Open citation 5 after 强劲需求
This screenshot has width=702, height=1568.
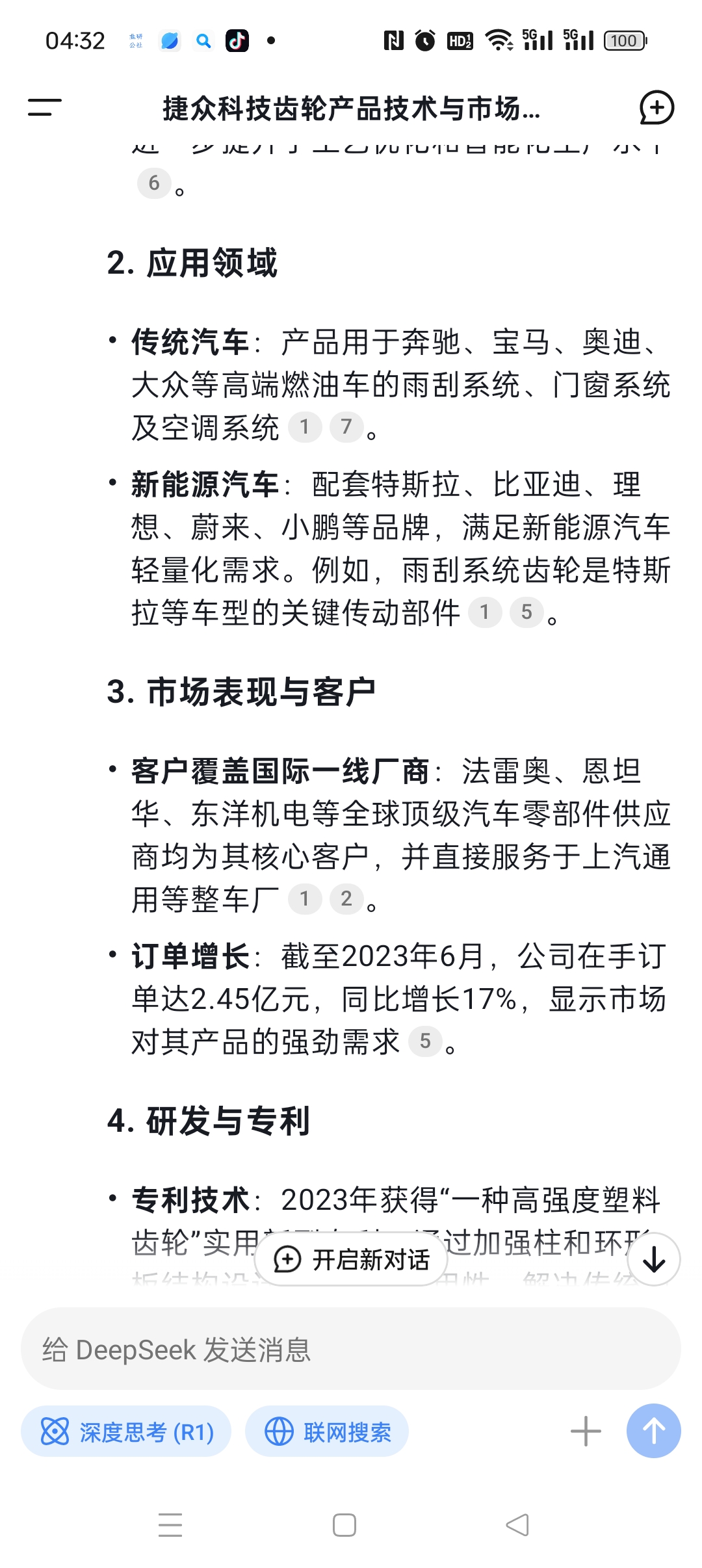click(x=425, y=1041)
